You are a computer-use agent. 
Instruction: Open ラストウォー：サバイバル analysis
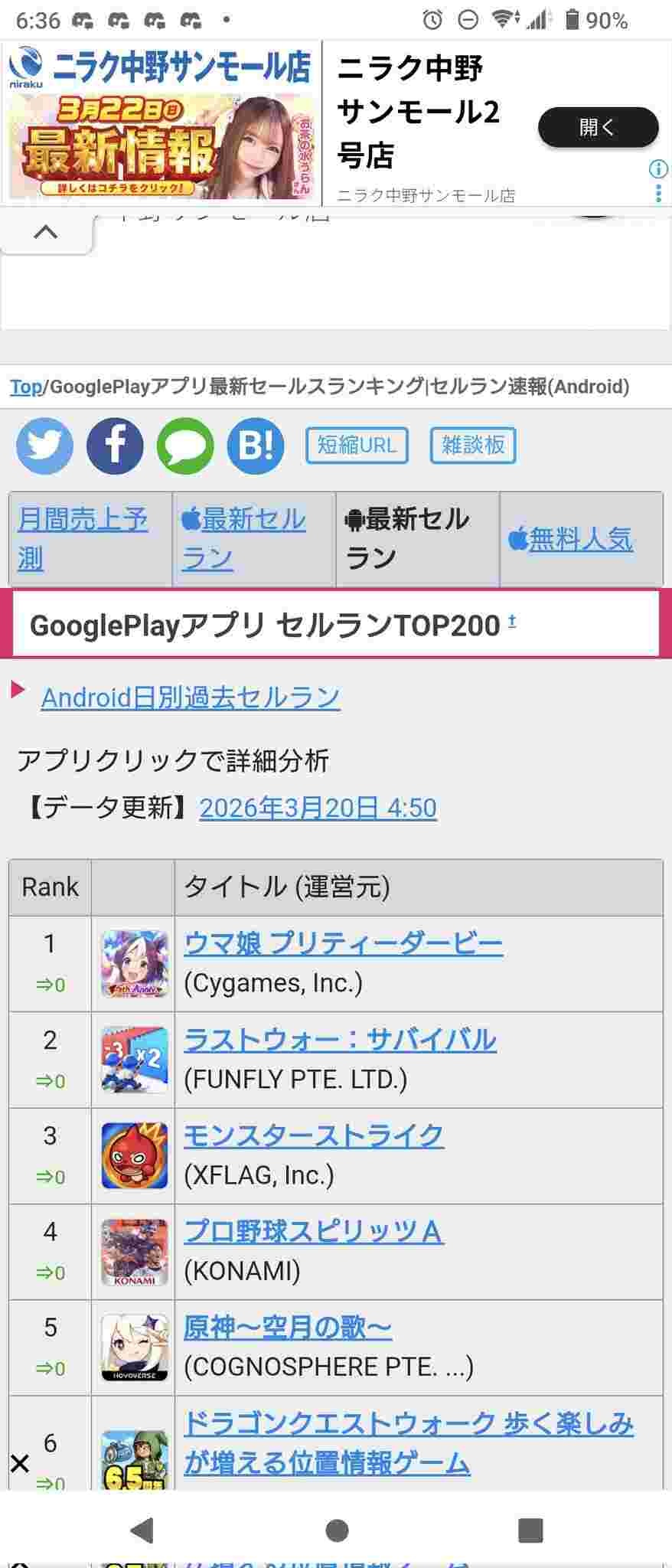coord(340,1040)
